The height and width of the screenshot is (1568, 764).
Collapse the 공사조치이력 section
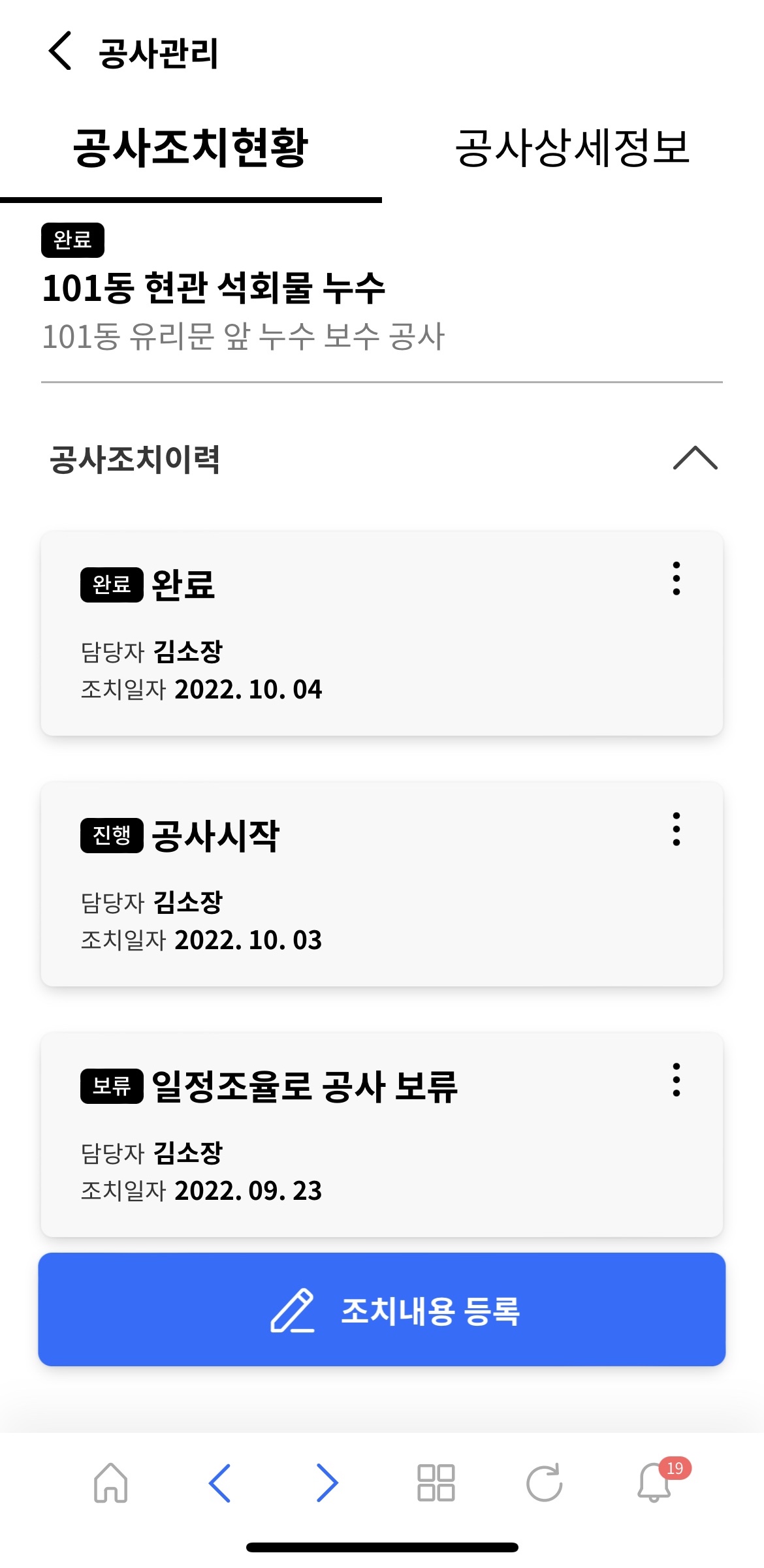pyautogui.click(x=695, y=458)
